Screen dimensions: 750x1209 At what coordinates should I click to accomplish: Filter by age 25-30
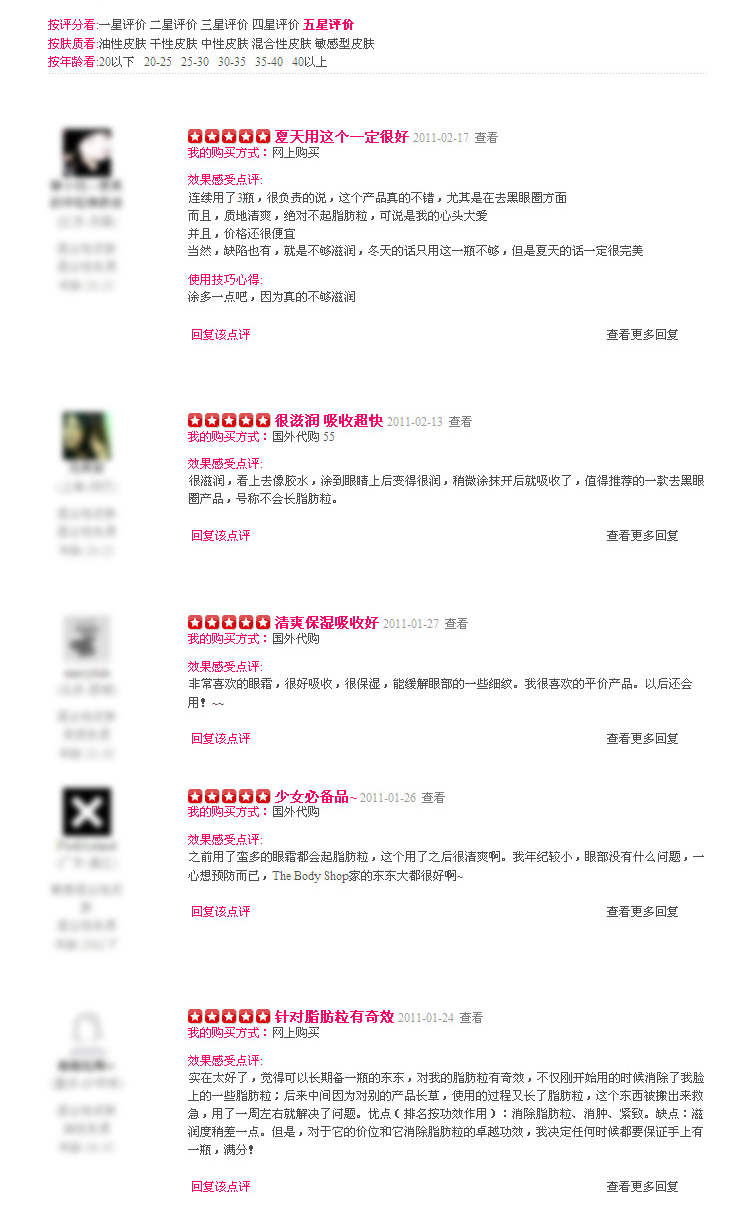click(195, 62)
